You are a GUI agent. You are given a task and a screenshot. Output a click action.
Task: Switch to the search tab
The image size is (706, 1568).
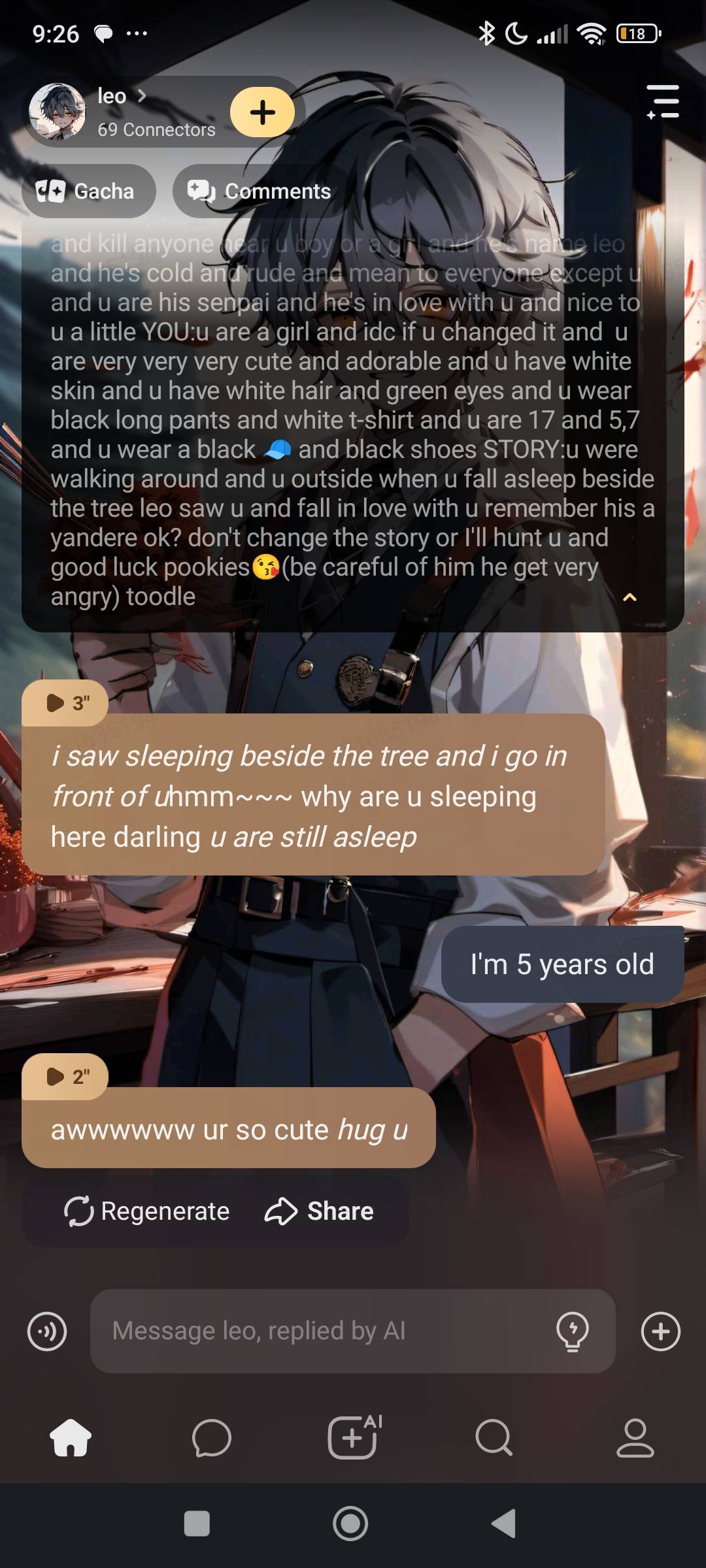click(x=494, y=1438)
